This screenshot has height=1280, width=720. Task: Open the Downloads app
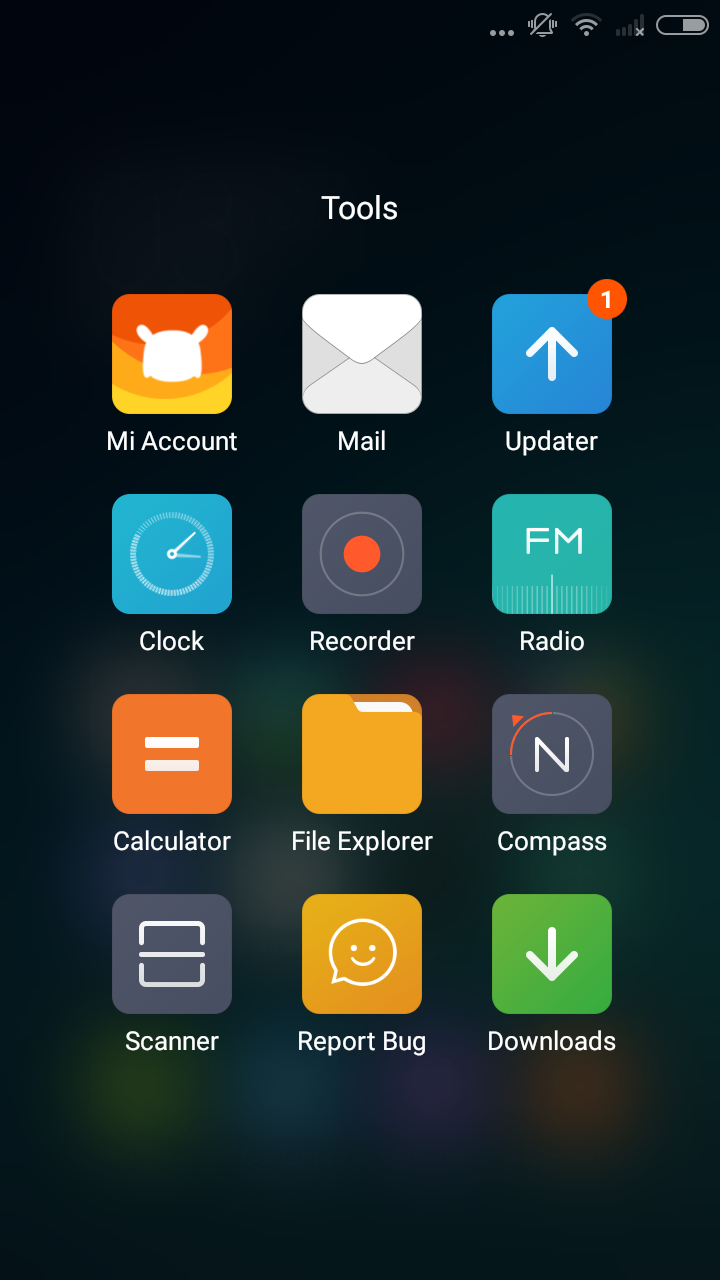tap(552, 954)
